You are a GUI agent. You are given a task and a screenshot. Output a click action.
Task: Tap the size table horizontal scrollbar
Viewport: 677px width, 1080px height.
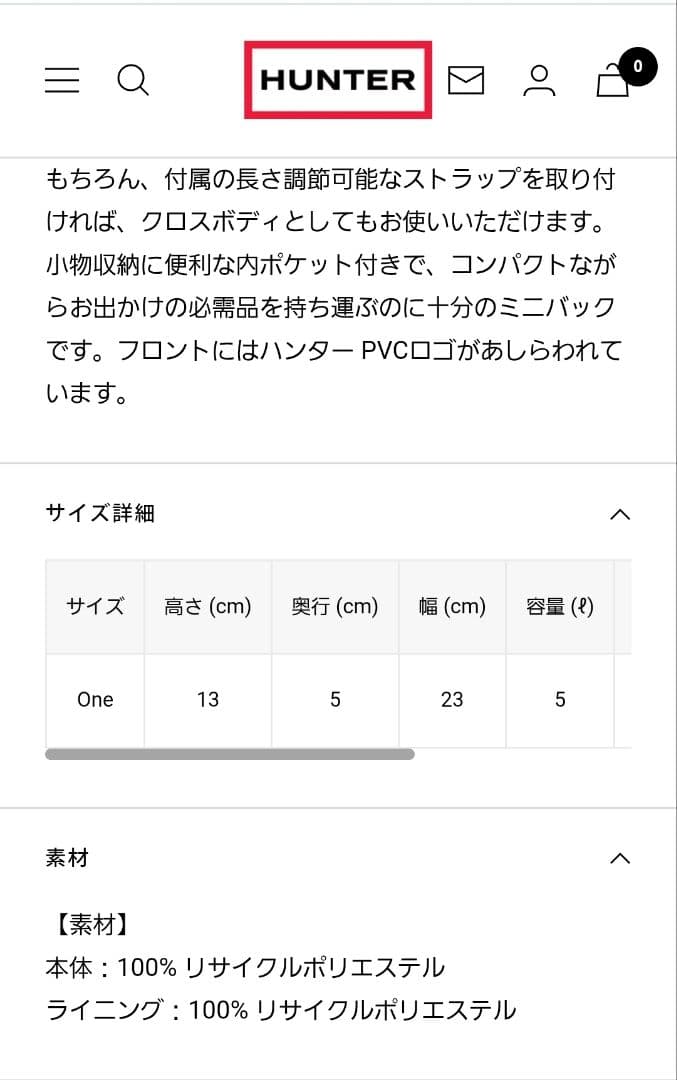point(230,754)
